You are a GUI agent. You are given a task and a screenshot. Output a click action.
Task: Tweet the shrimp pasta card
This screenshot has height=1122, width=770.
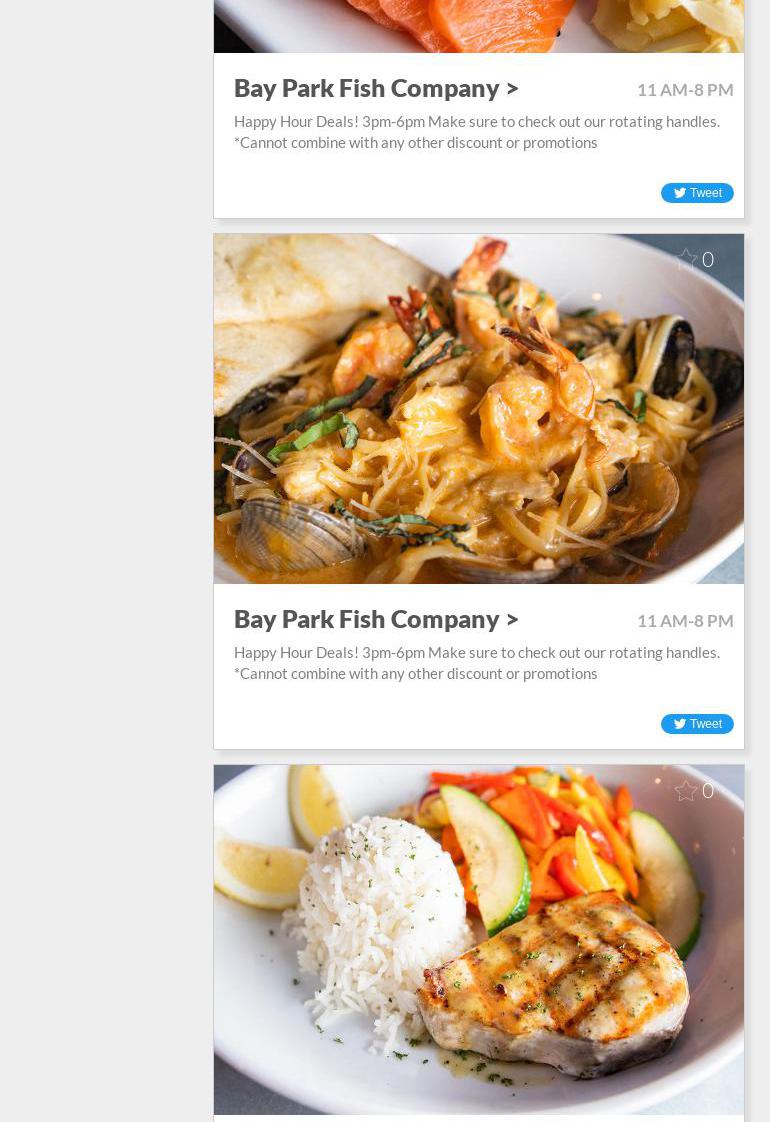[697, 724]
